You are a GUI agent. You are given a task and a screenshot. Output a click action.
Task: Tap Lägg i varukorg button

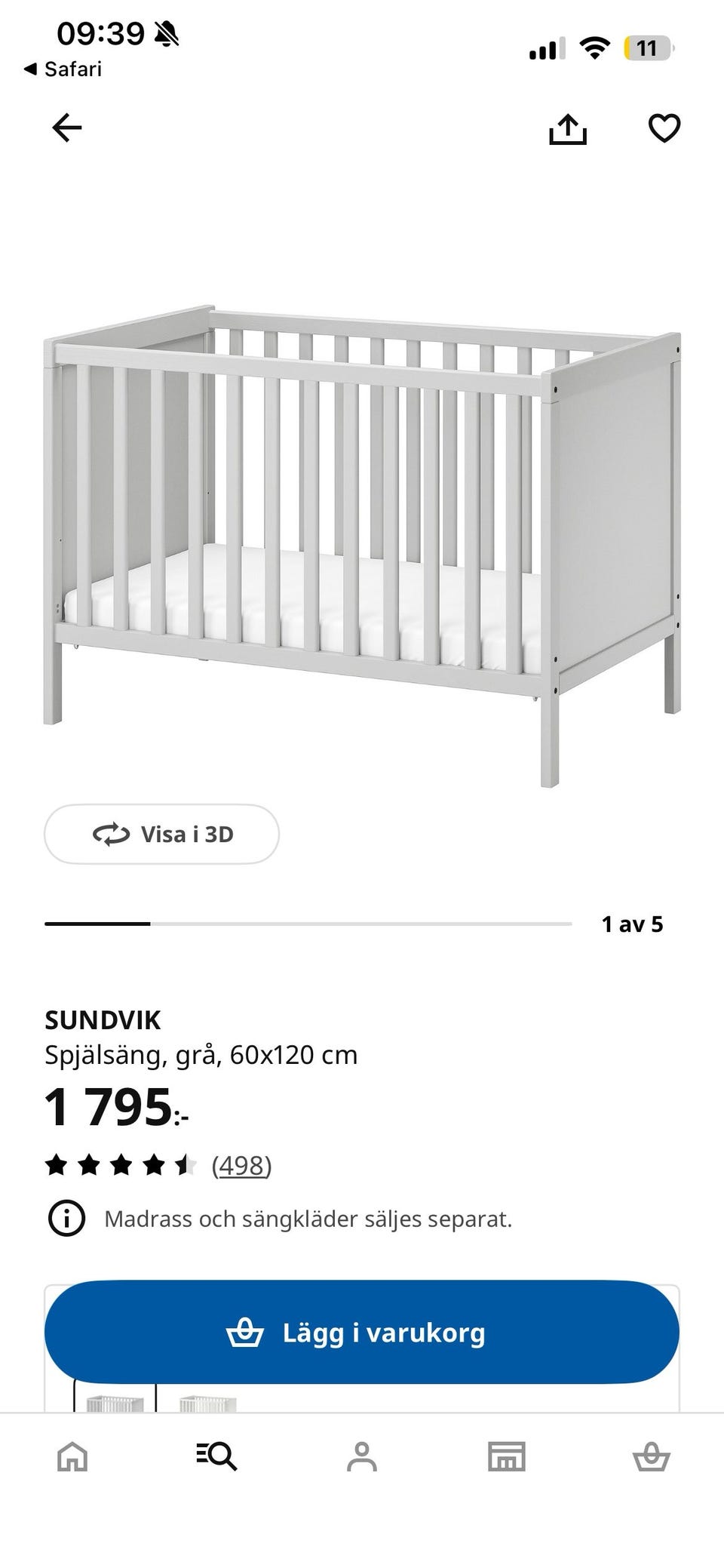click(362, 1332)
